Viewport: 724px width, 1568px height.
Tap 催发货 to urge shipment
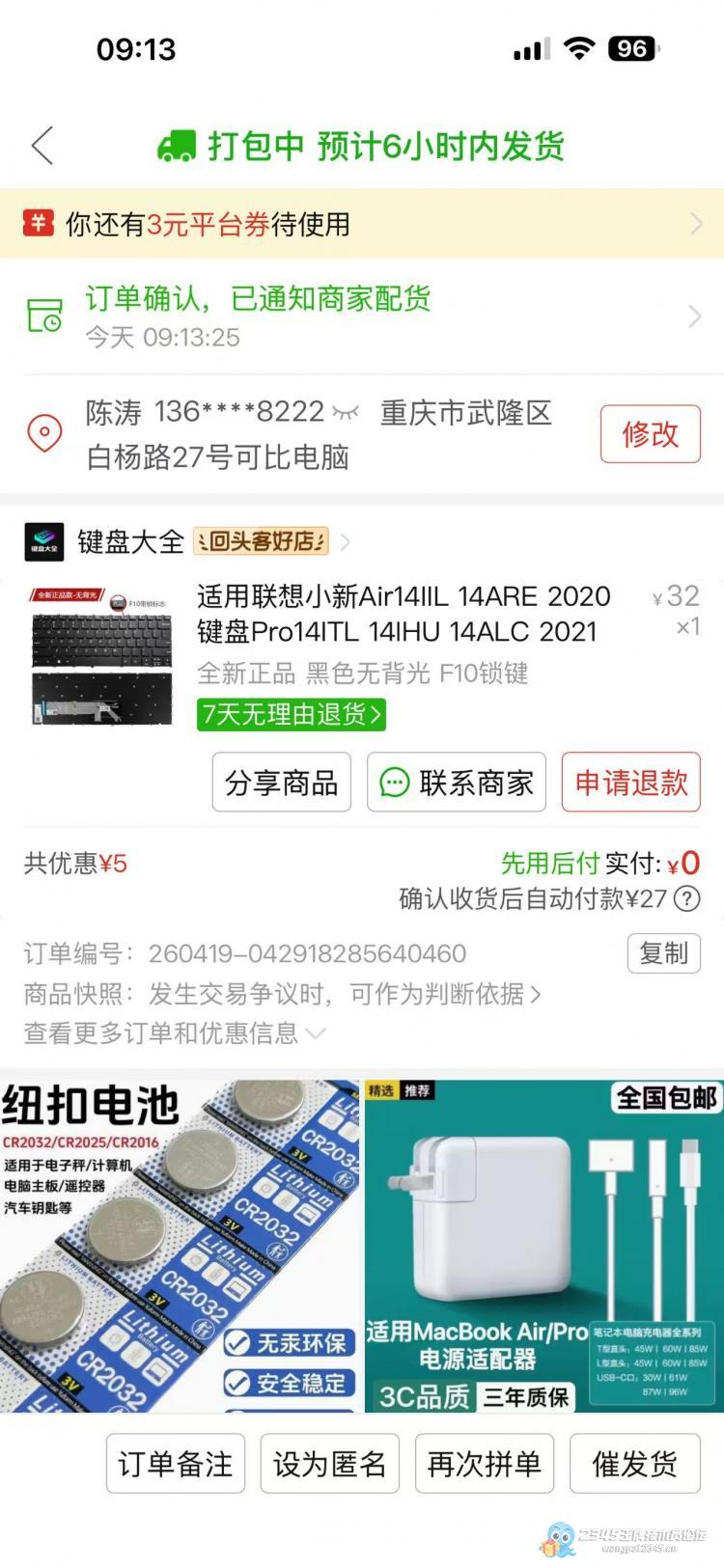click(634, 1464)
